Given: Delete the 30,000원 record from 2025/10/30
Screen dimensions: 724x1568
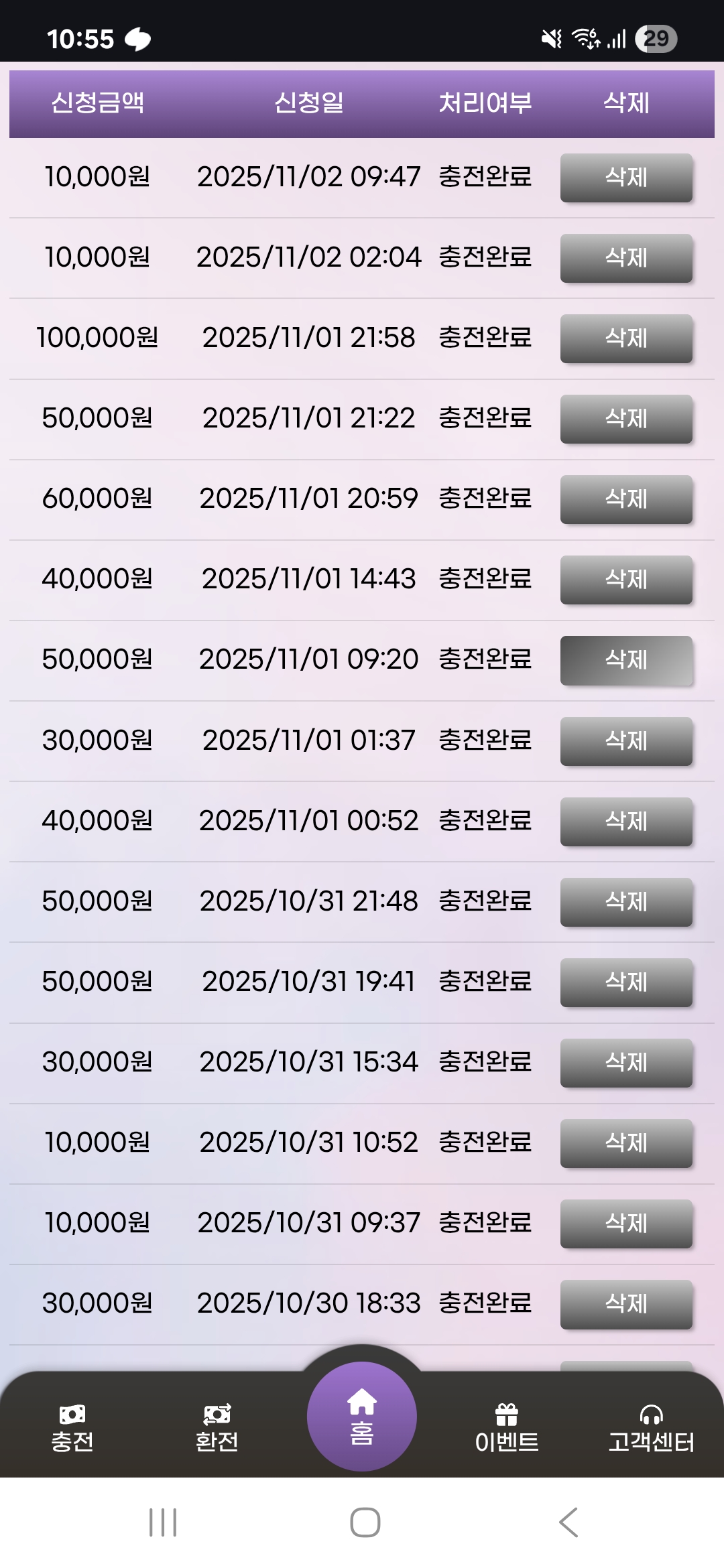Looking at the screenshot, I should (625, 1303).
